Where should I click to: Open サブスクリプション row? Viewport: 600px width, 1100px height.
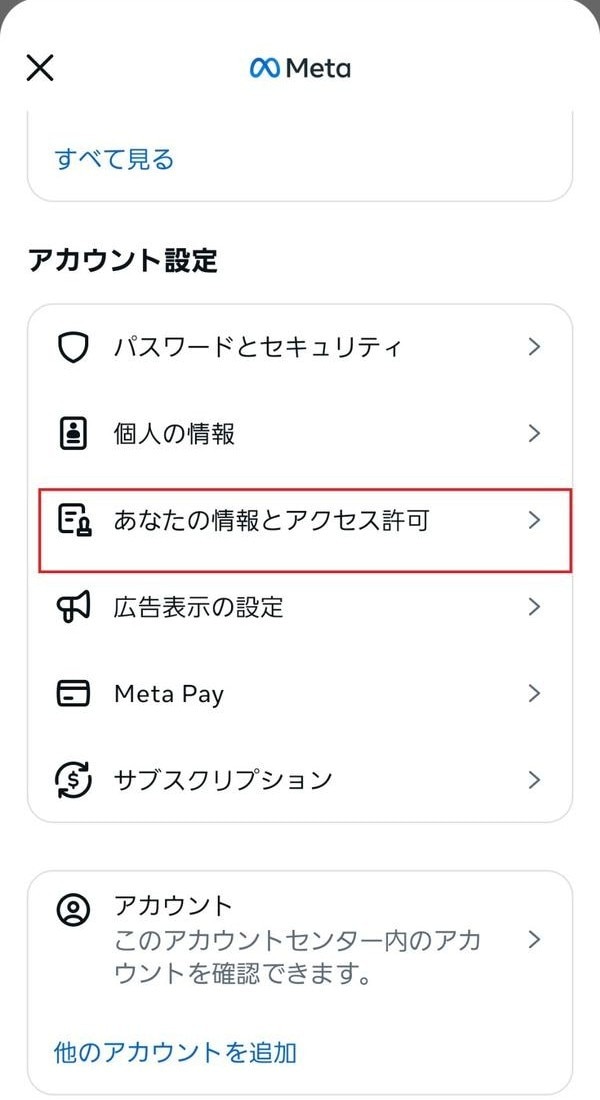[x=299, y=779]
